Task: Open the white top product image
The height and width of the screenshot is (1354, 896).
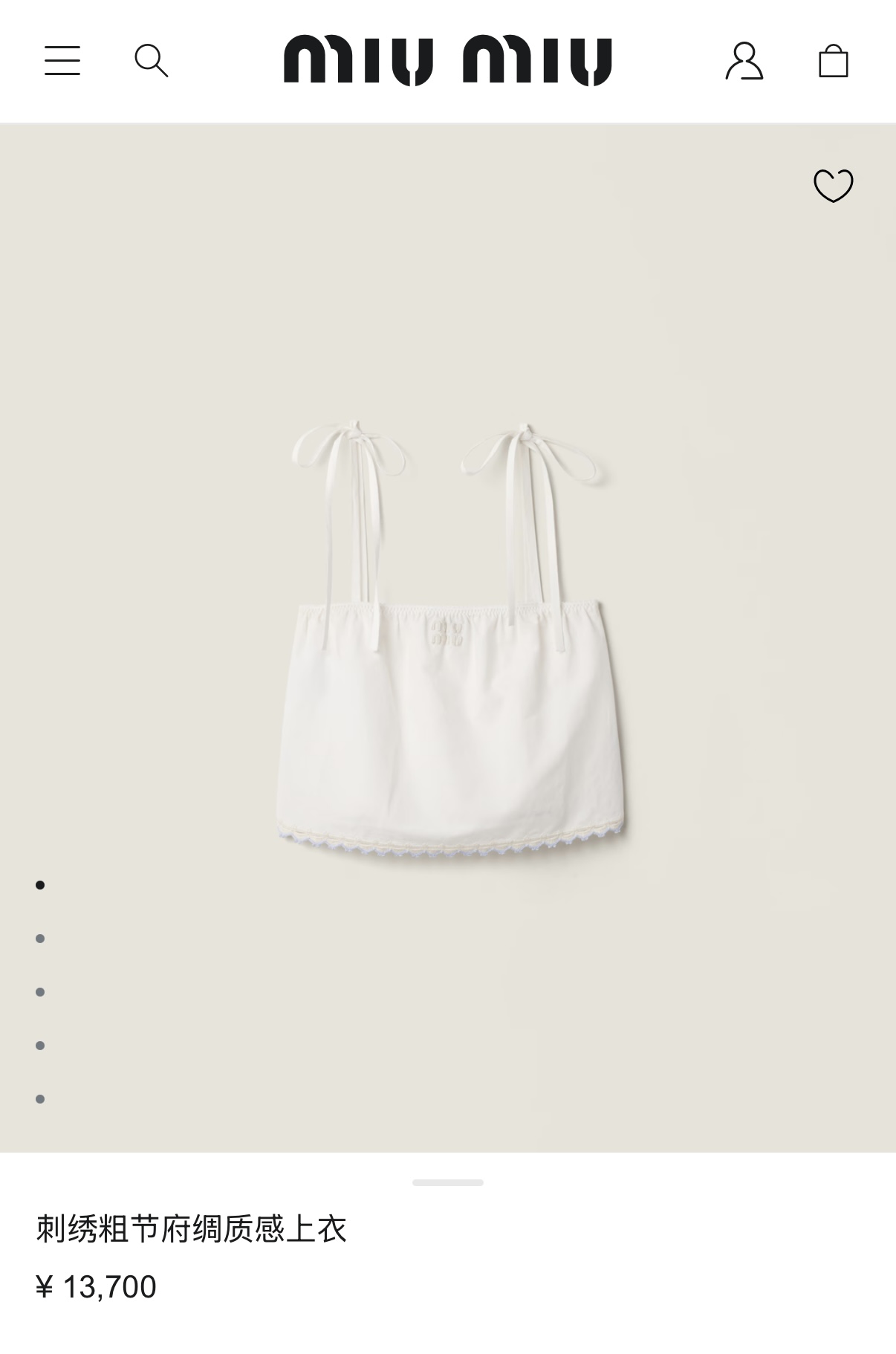Action: coord(448,638)
